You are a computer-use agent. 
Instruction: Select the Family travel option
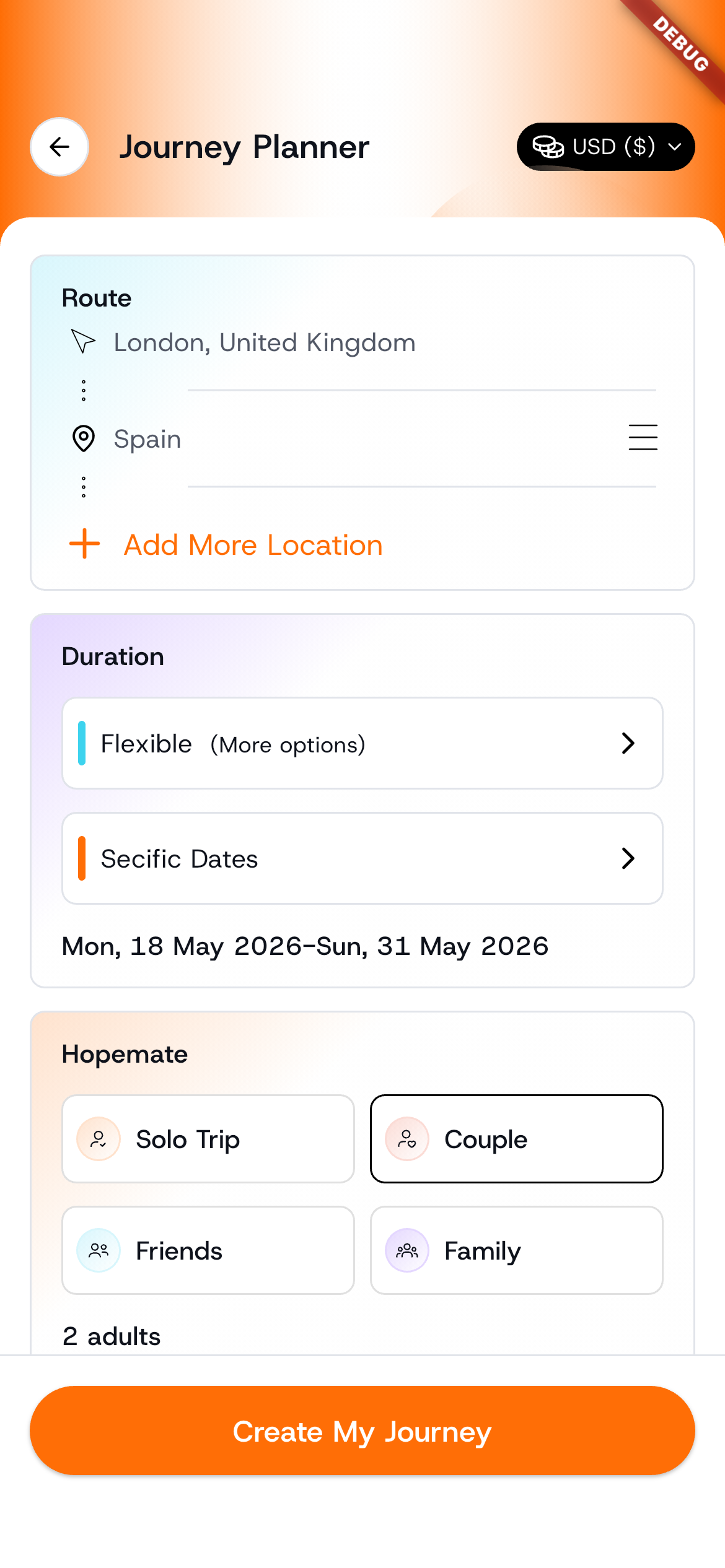tap(516, 1250)
